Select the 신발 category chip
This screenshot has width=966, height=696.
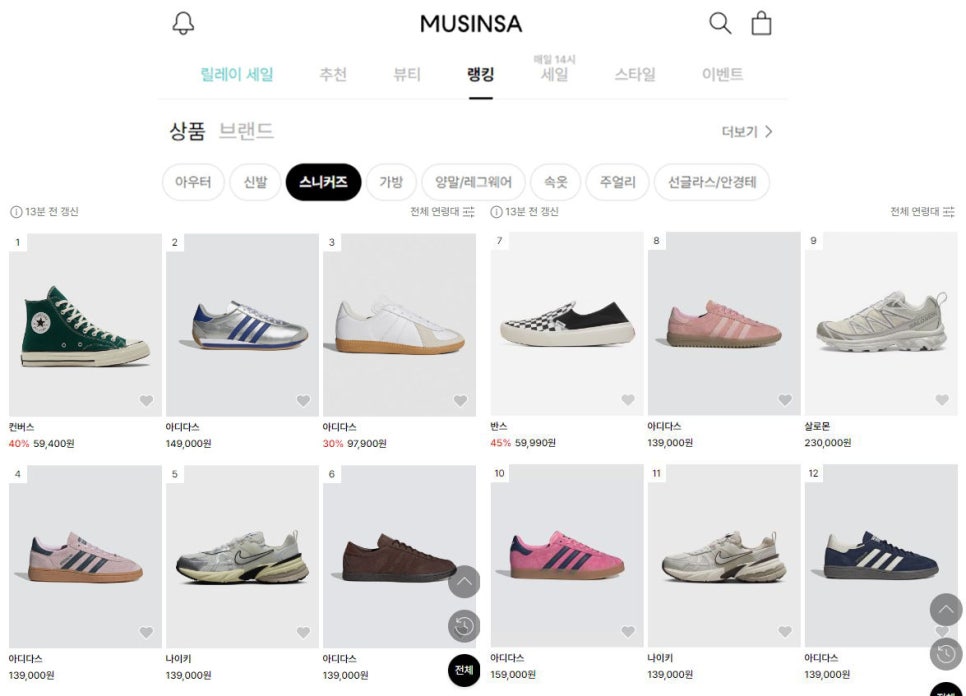coord(255,182)
